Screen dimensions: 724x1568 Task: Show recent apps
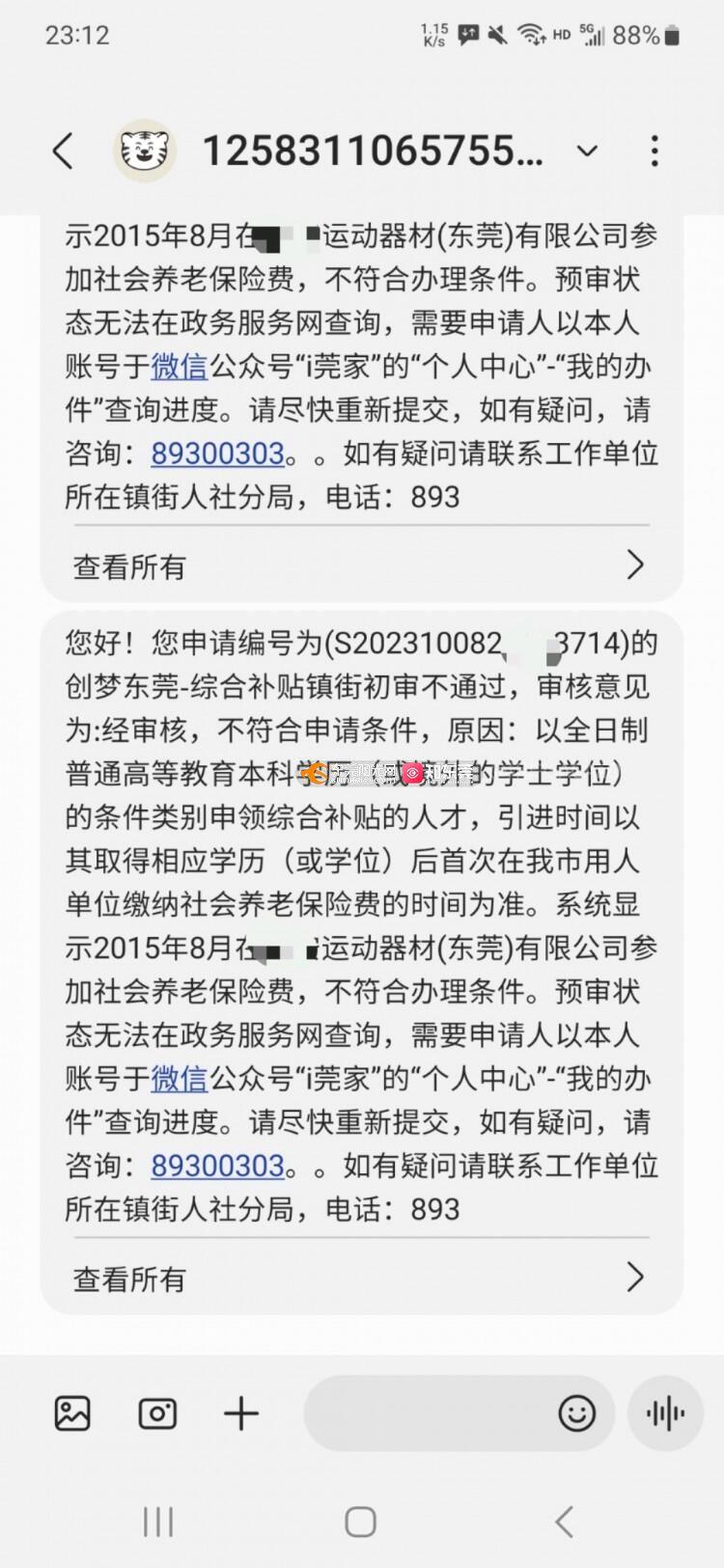click(158, 1522)
